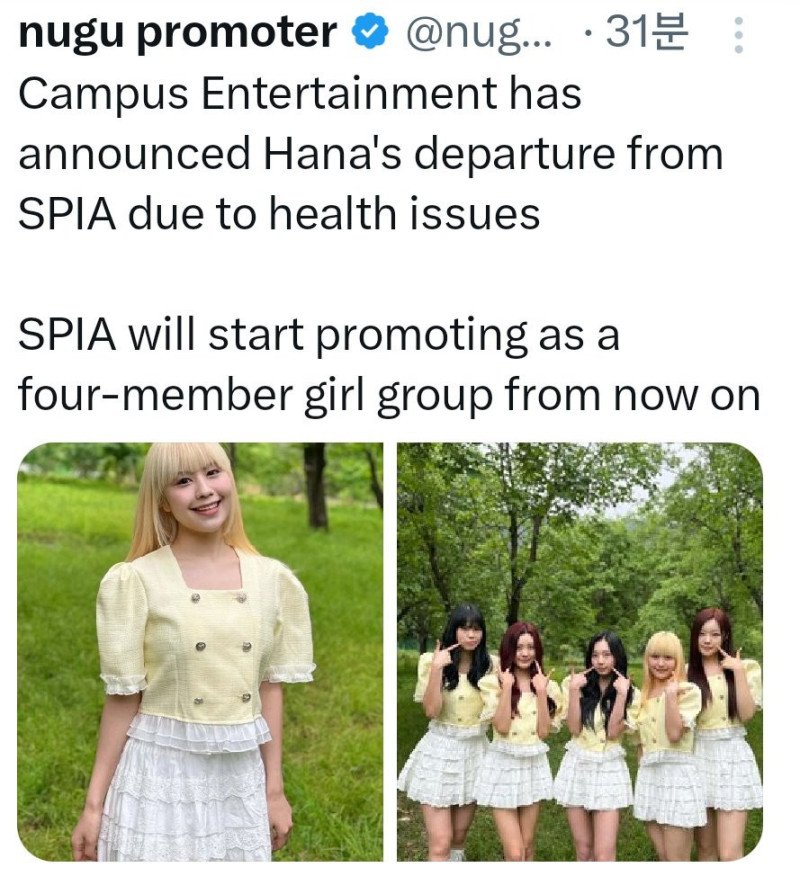The height and width of the screenshot is (885, 800).
Task: Open the tweet's overflow menu
Action: [x=738, y=36]
